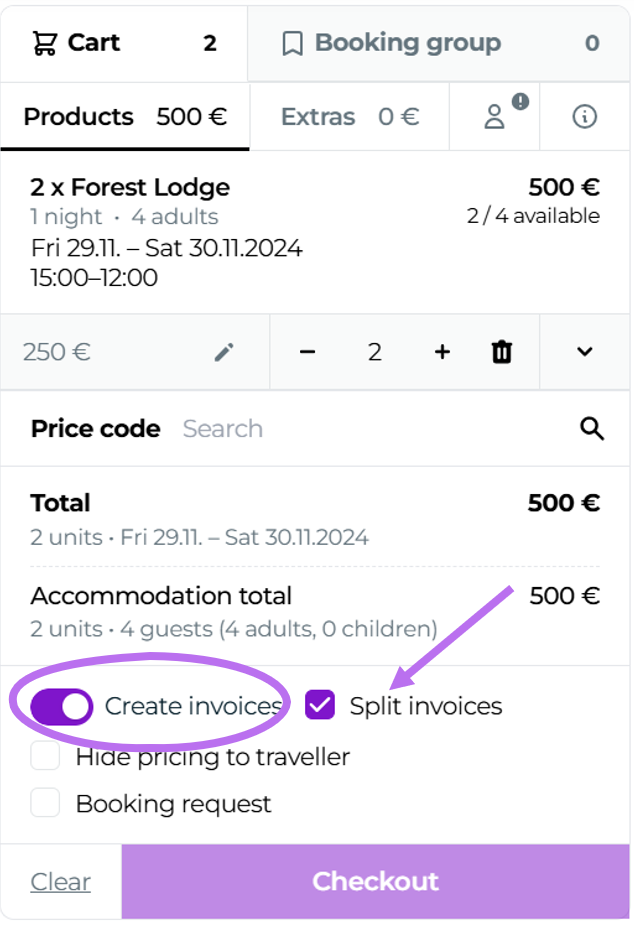Increase Forest Lodge quantity with plus

(x=442, y=352)
